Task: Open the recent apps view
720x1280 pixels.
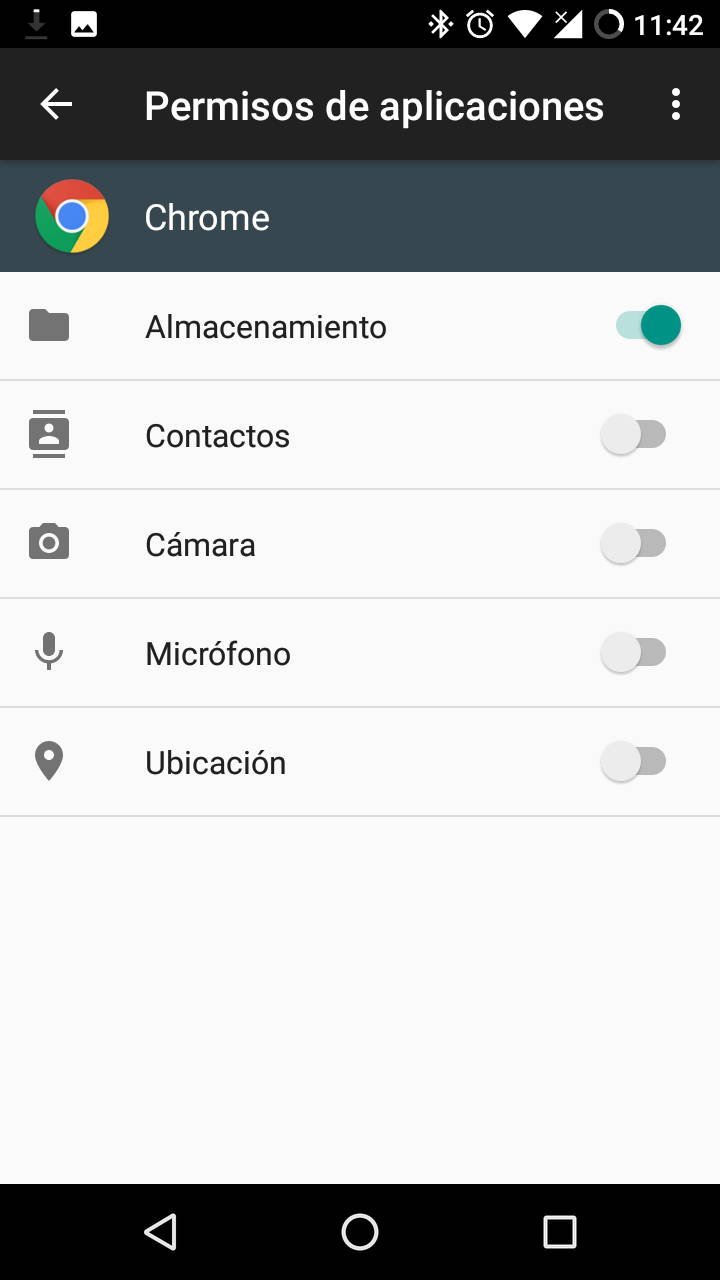Action: 560,1232
